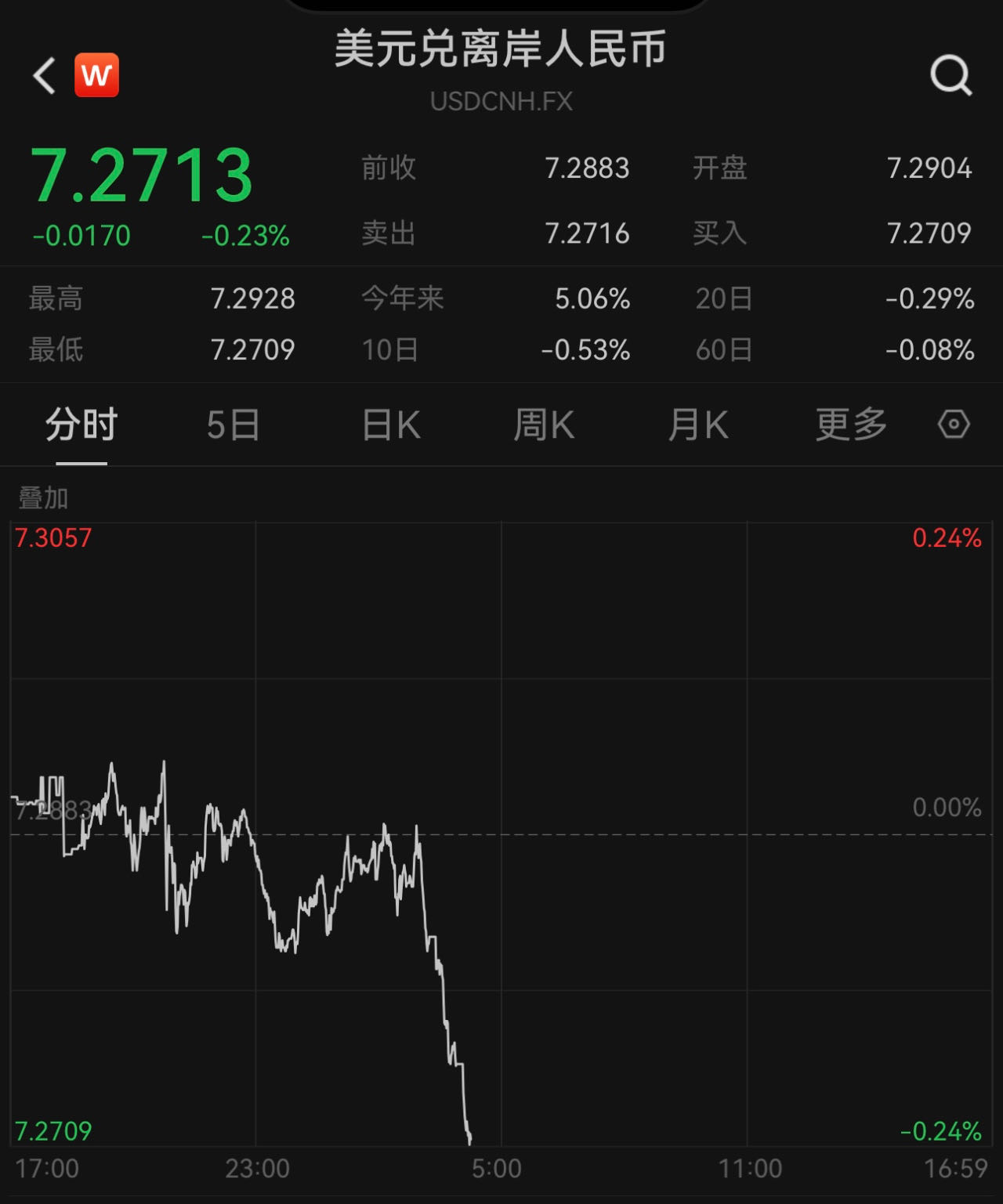The height and width of the screenshot is (1204, 1003).
Task: Switch to the 5日 tab
Action: [x=234, y=425]
